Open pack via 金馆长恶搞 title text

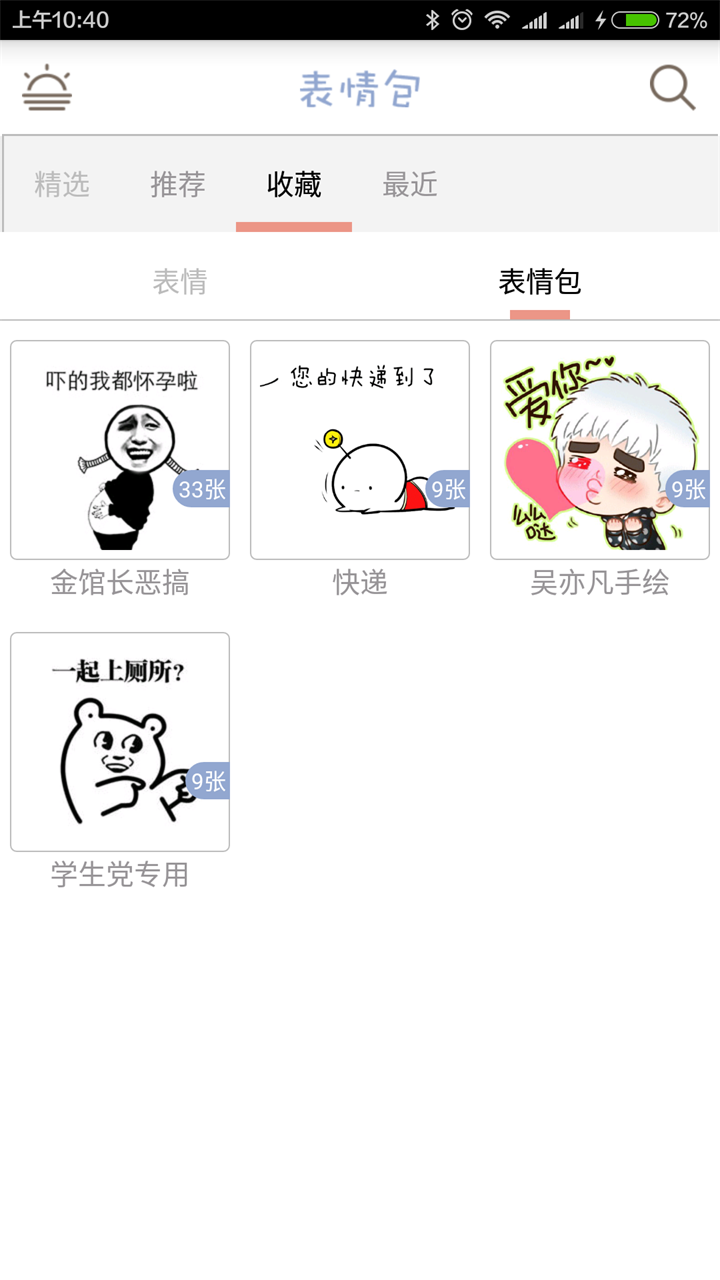120,583
